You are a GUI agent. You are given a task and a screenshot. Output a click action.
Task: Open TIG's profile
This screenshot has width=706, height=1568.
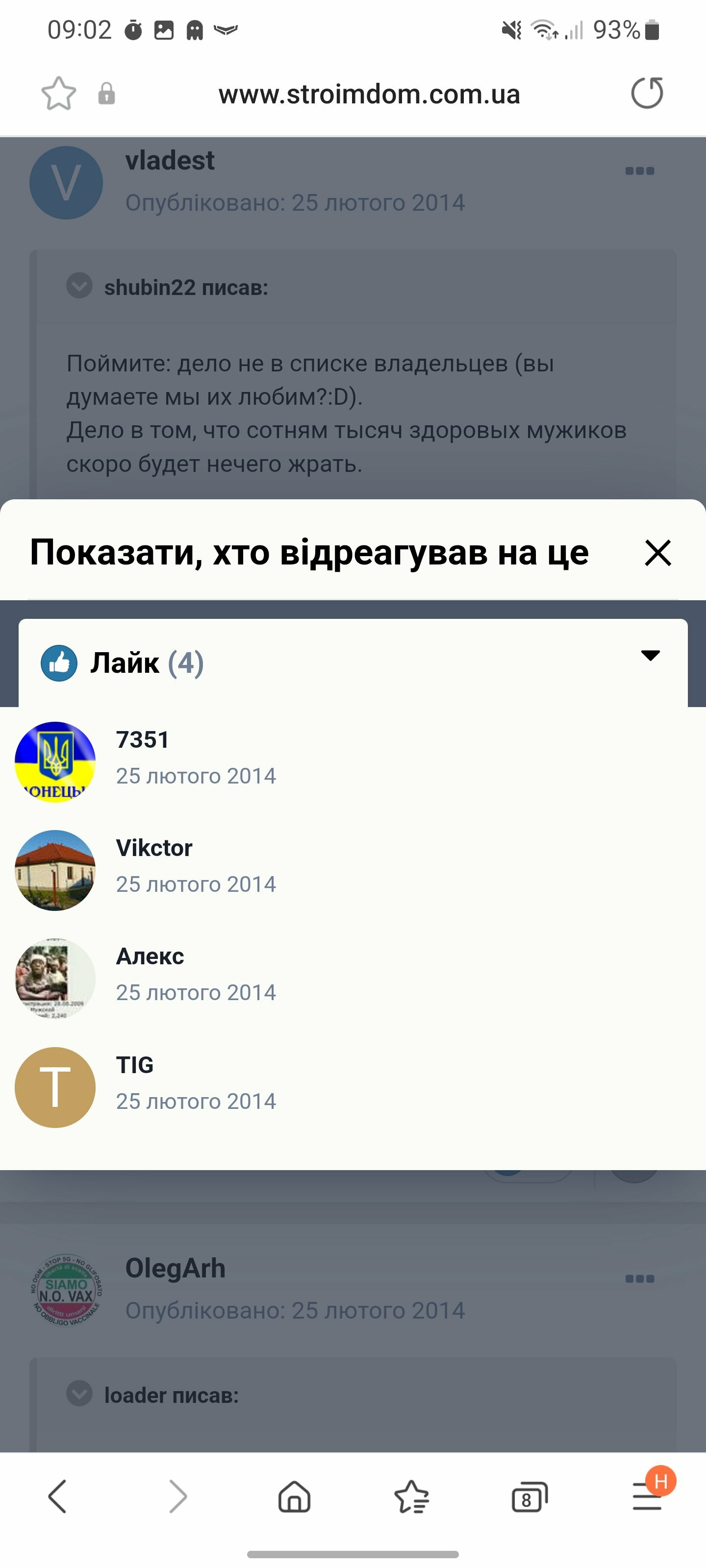point(135,1065)
